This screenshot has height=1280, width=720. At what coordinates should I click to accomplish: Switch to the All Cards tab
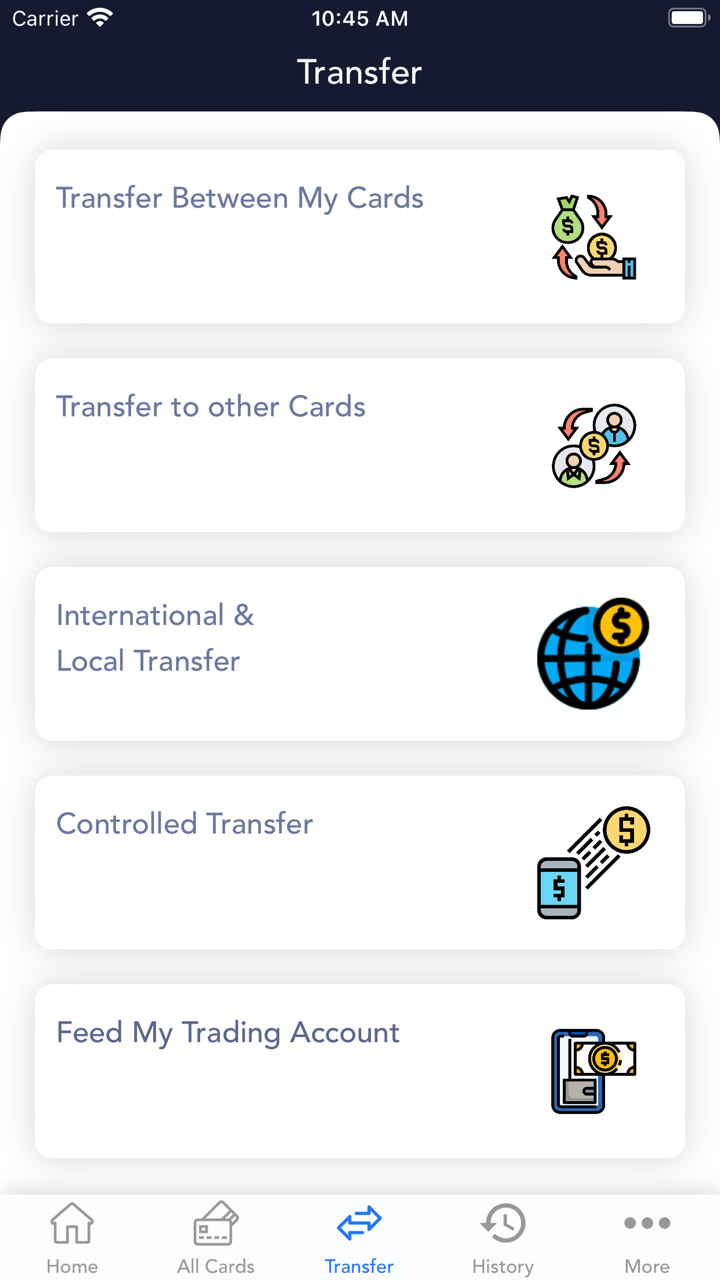tap(216, 1238)
